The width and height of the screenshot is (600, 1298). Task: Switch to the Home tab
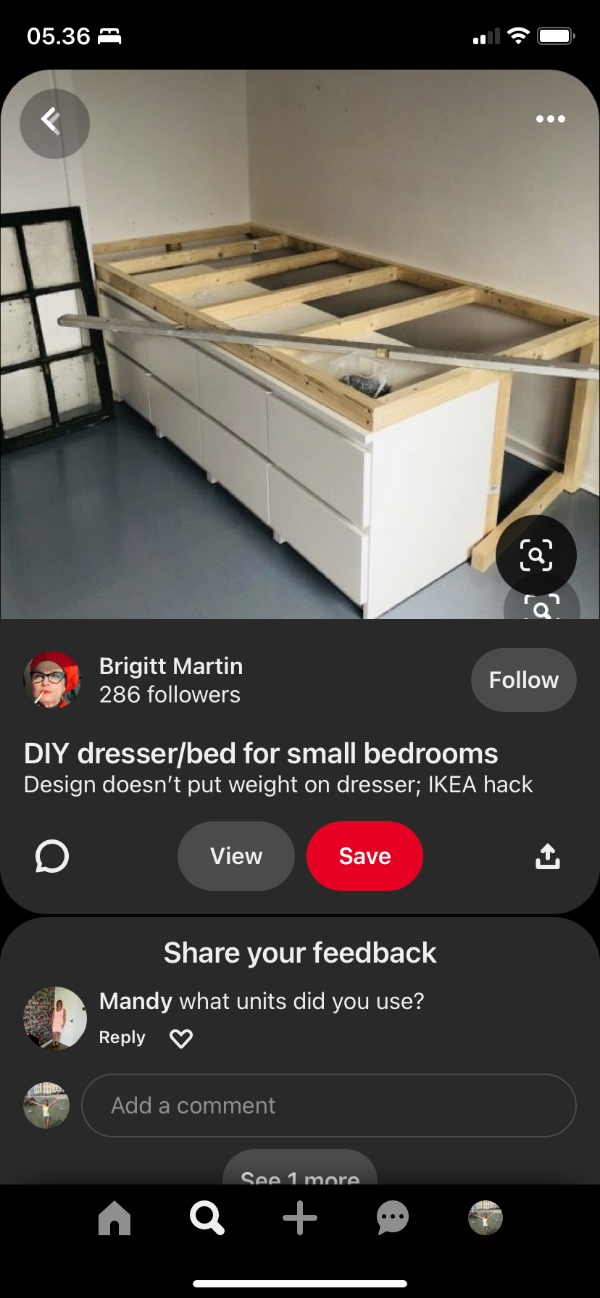point(114,1218)
